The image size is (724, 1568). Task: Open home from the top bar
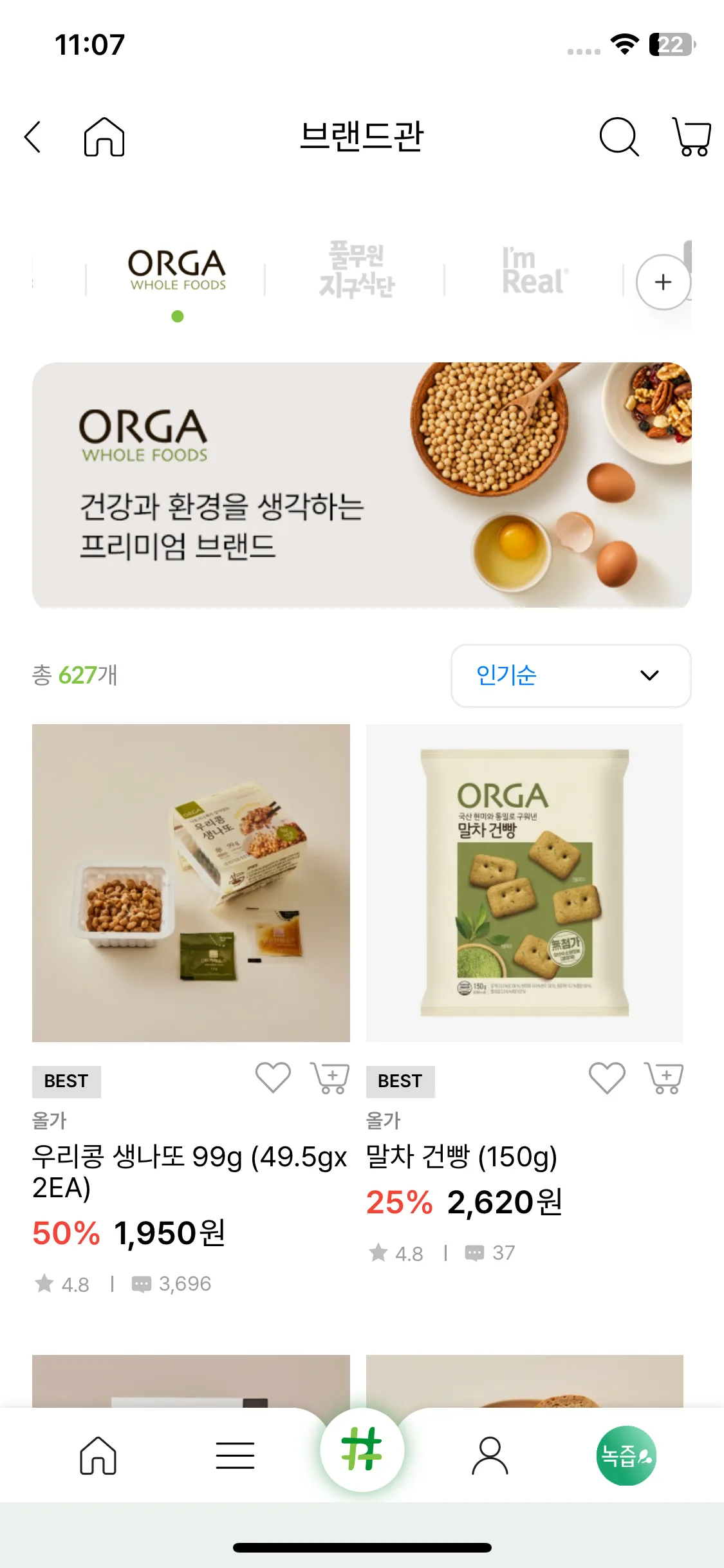click(x=104, y=137)
